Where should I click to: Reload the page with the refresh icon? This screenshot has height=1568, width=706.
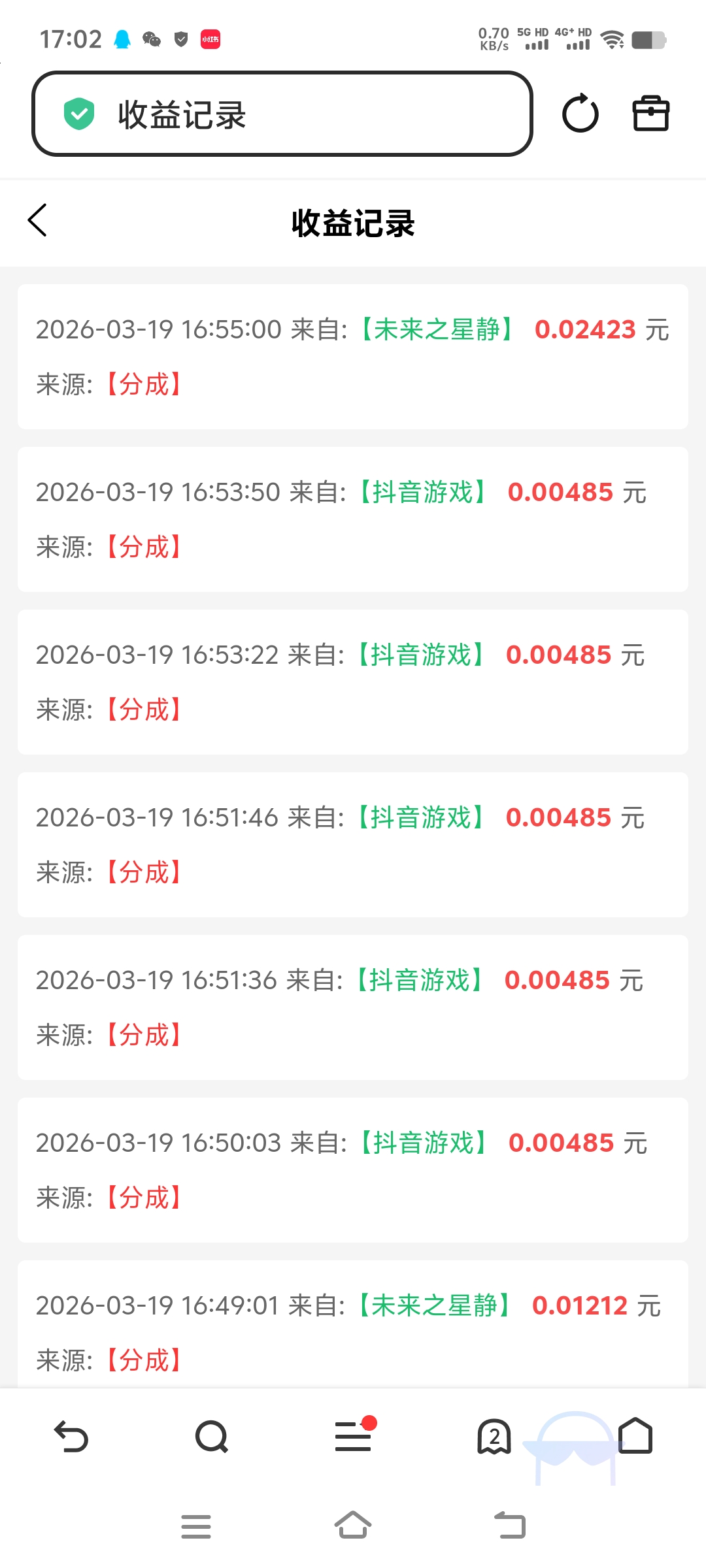tap(580, 114)
